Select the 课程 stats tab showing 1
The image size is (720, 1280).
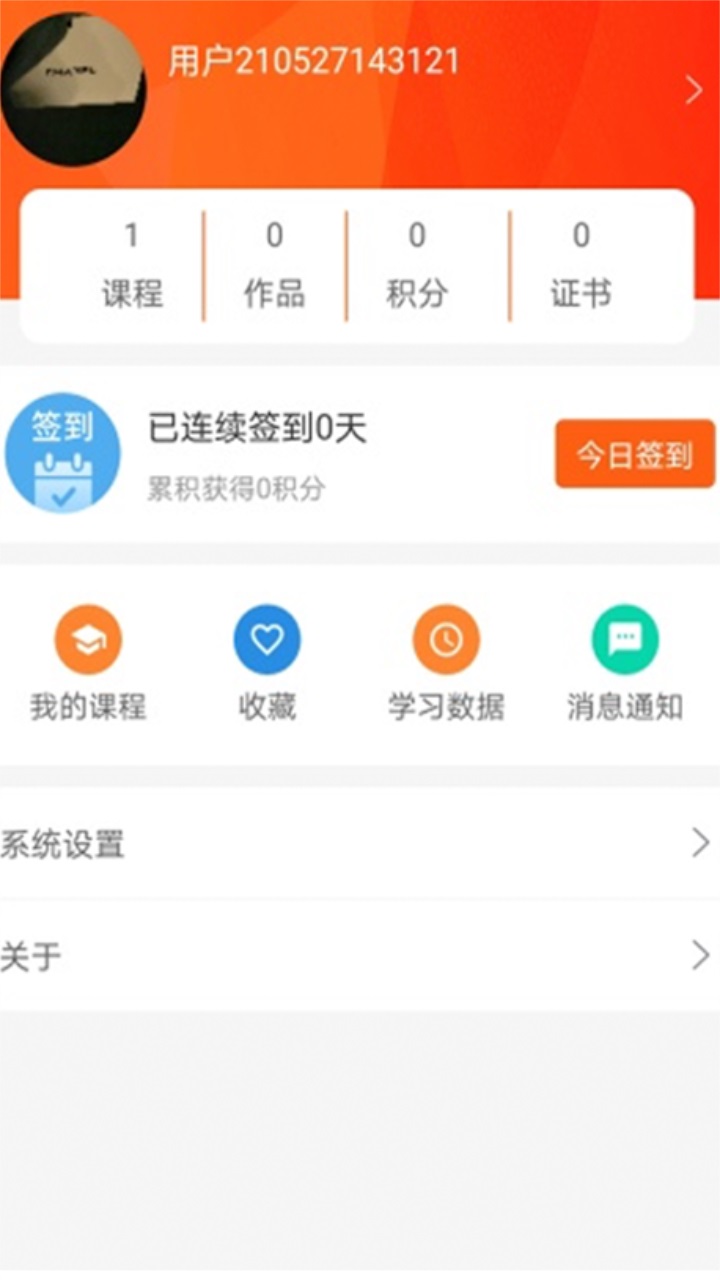click(131, 262)
